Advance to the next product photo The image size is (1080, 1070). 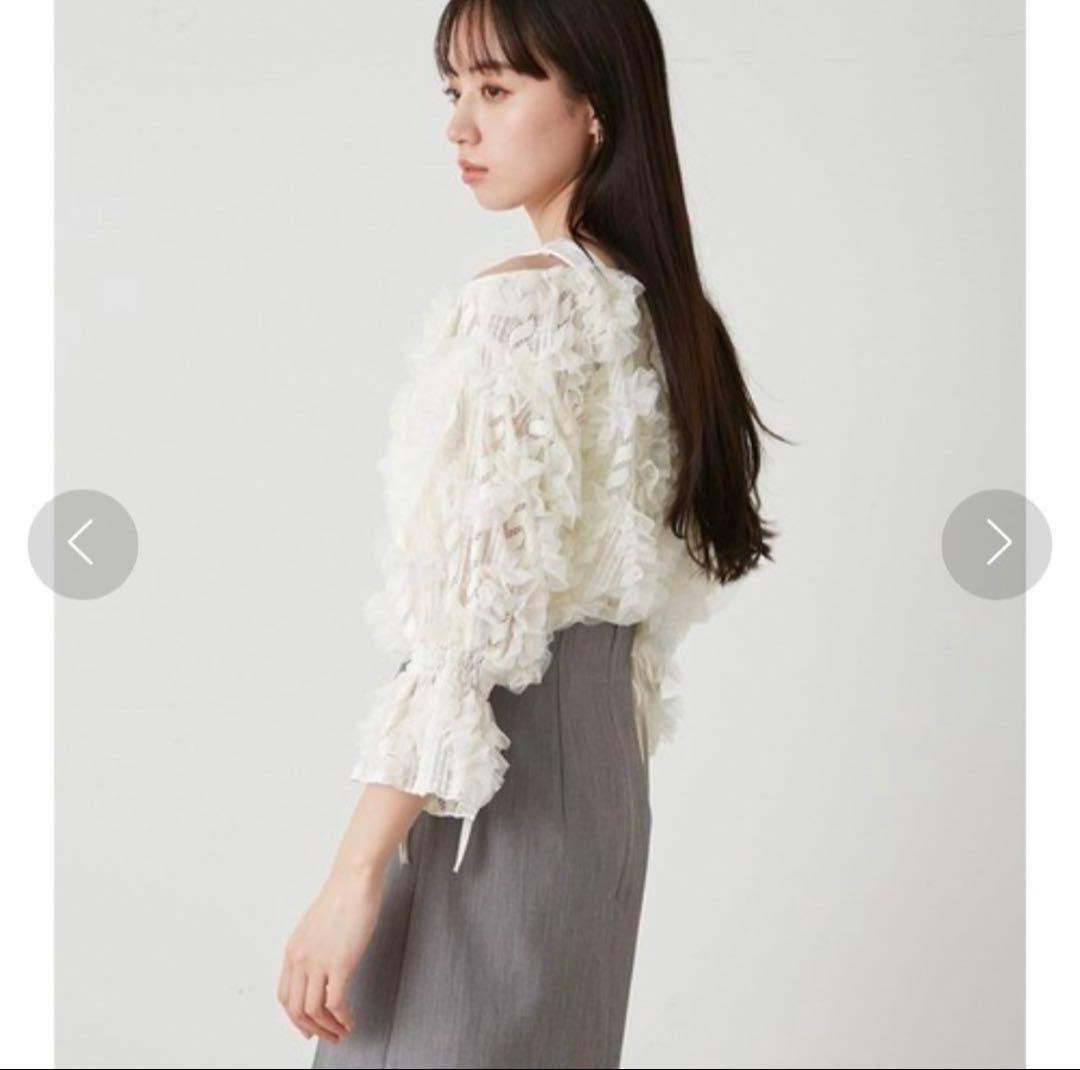996,544
